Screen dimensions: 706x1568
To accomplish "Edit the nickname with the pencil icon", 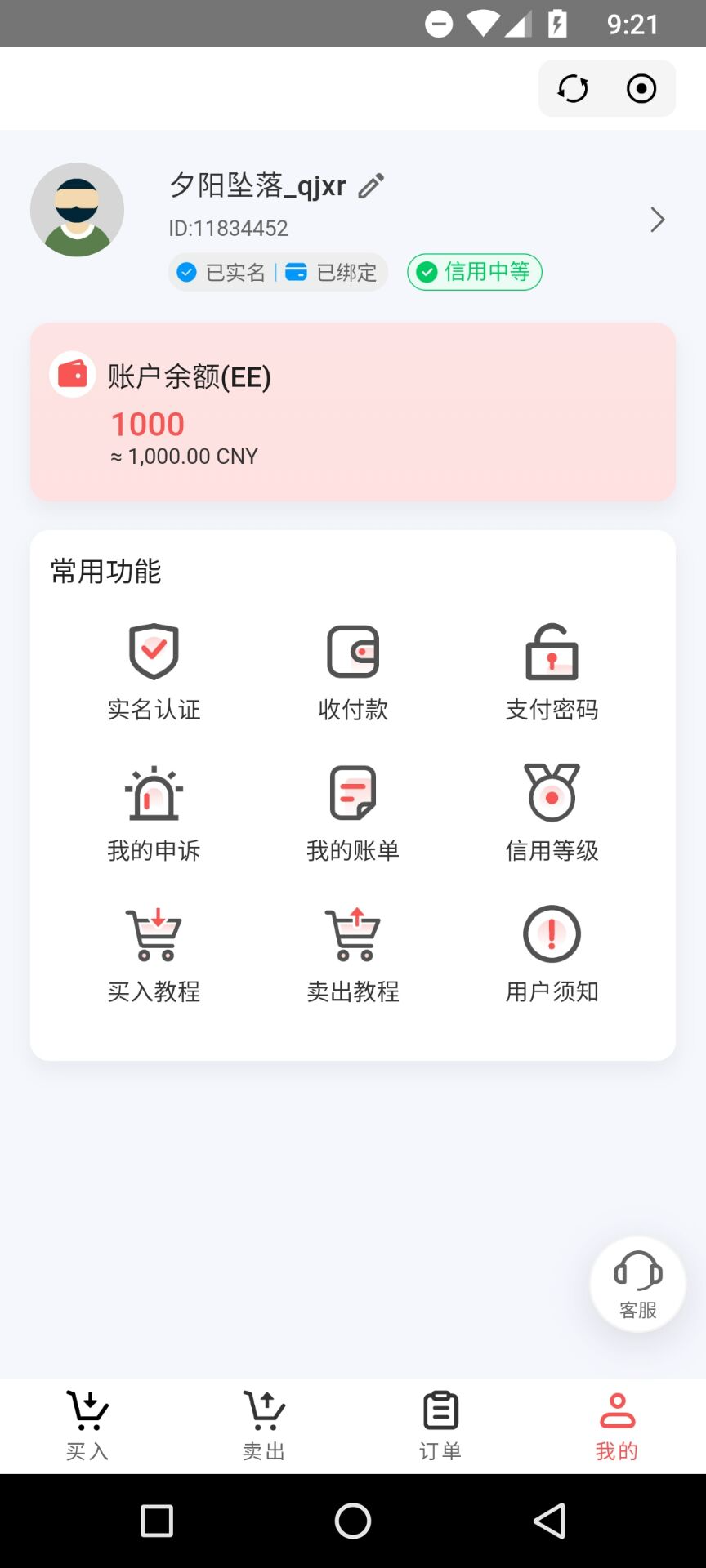I will [x=371, y=186].
